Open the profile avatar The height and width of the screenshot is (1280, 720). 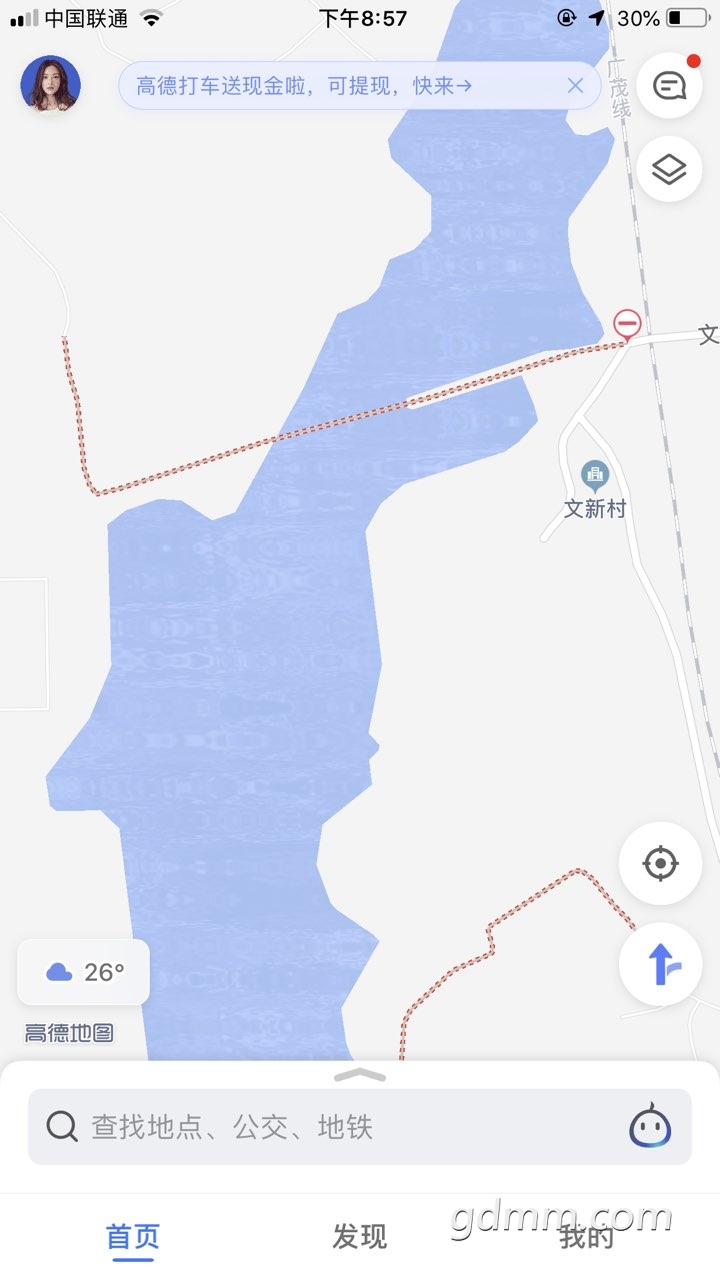click(x=51, y=85)
